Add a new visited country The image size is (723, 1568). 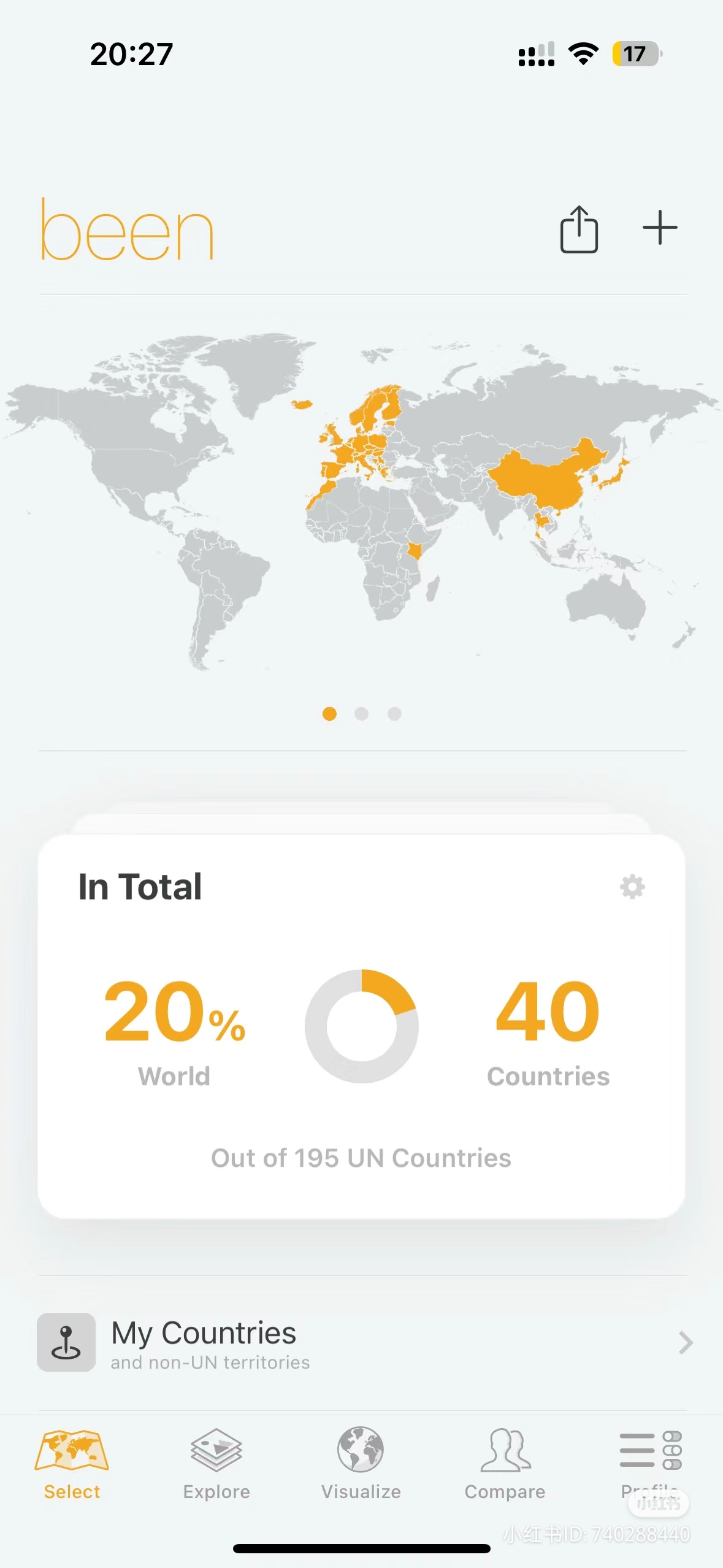(x=659, y=228)
